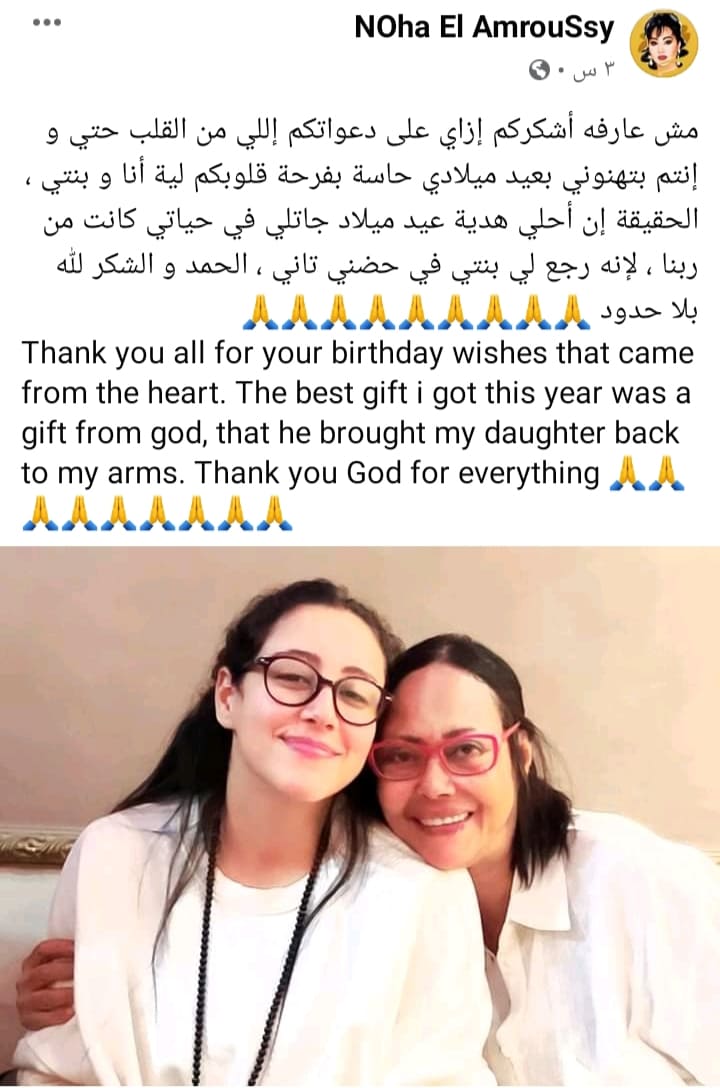The width and height of the screenshot is (720, 1088).
Task: Open NOha El AmrouSsy's profile name
Action: point(484,28)
